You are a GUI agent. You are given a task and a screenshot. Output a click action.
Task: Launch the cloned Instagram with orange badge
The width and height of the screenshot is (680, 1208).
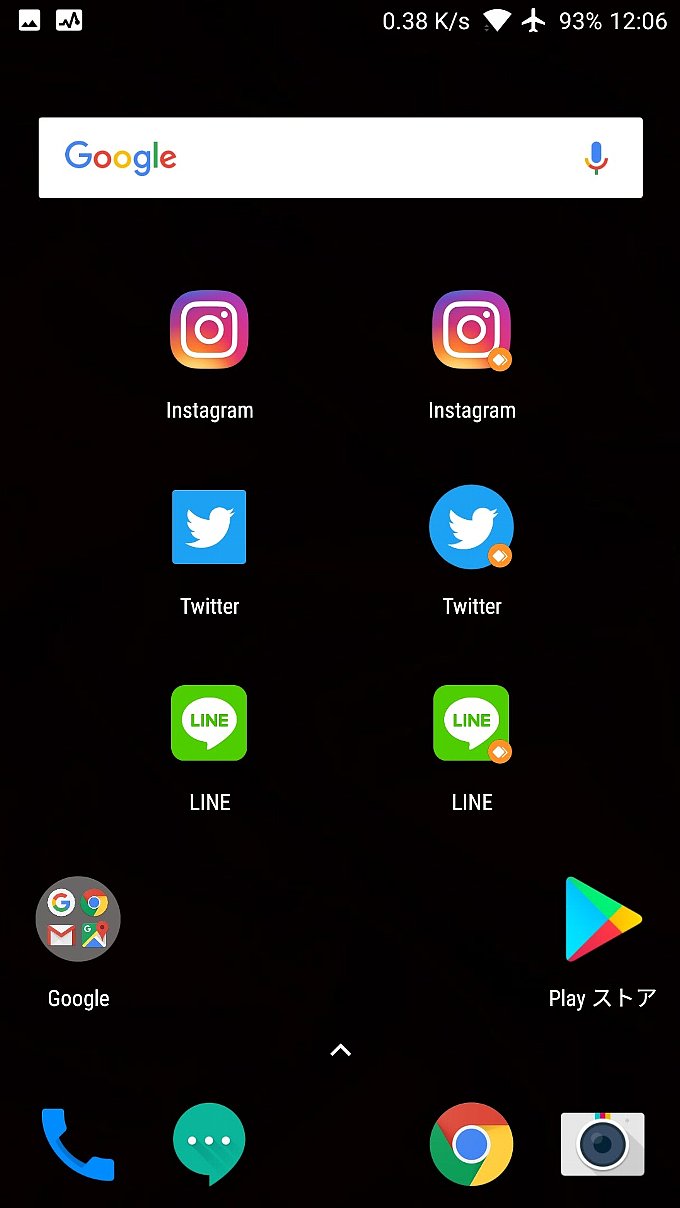click(x=471, y=330)
